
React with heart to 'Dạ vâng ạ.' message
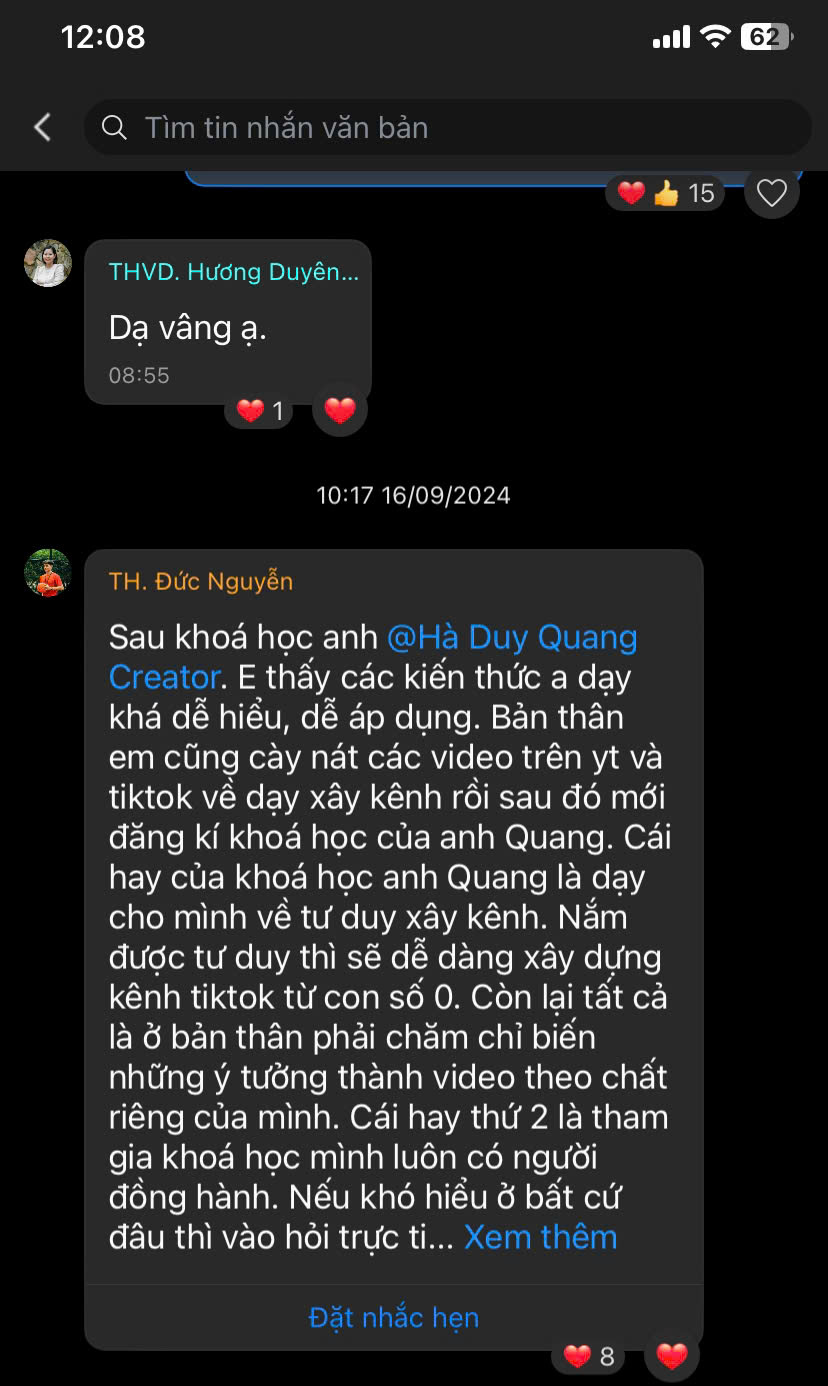340,410
